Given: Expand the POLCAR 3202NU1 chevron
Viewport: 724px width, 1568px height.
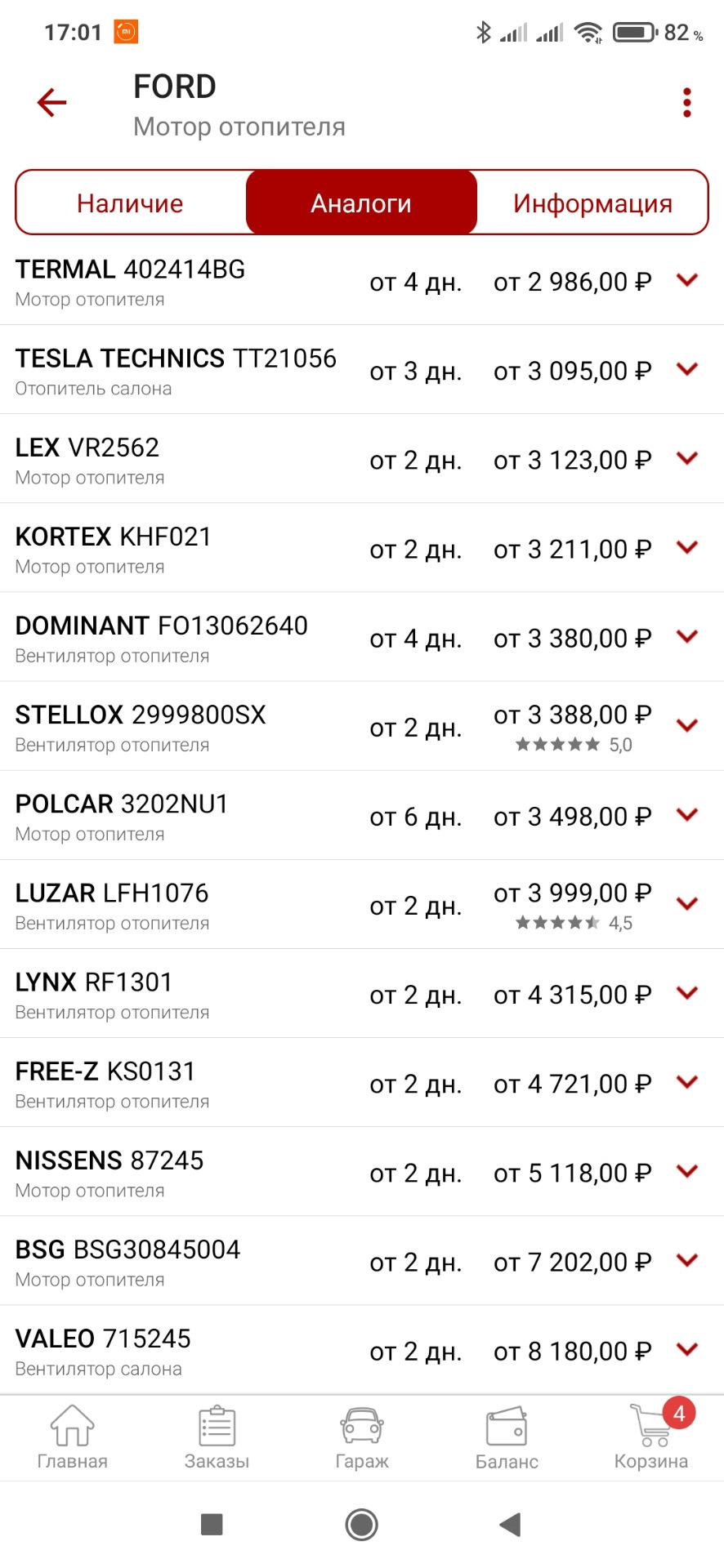Looking at the screenshot, I should coord(687,815).
